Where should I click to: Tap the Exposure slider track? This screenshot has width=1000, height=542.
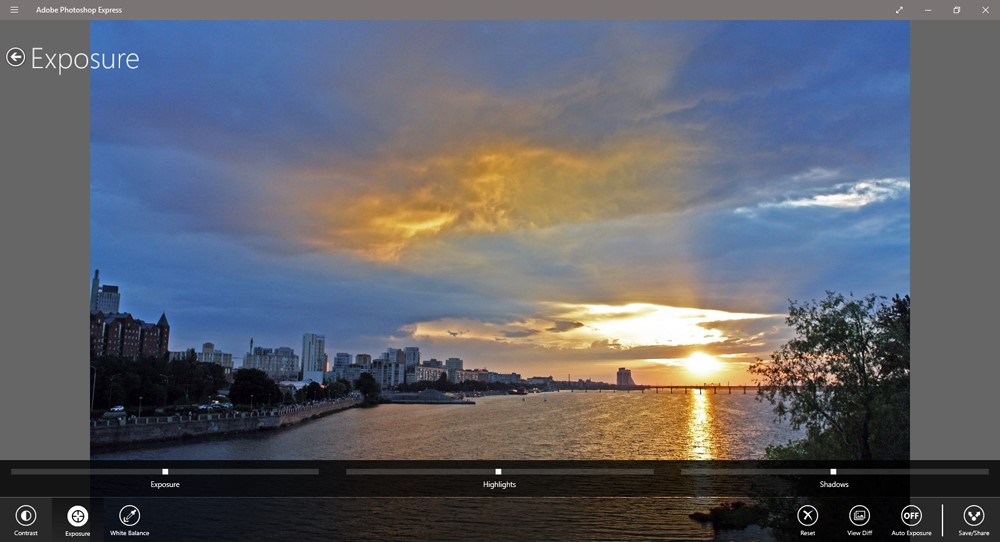tap(165, 472)
